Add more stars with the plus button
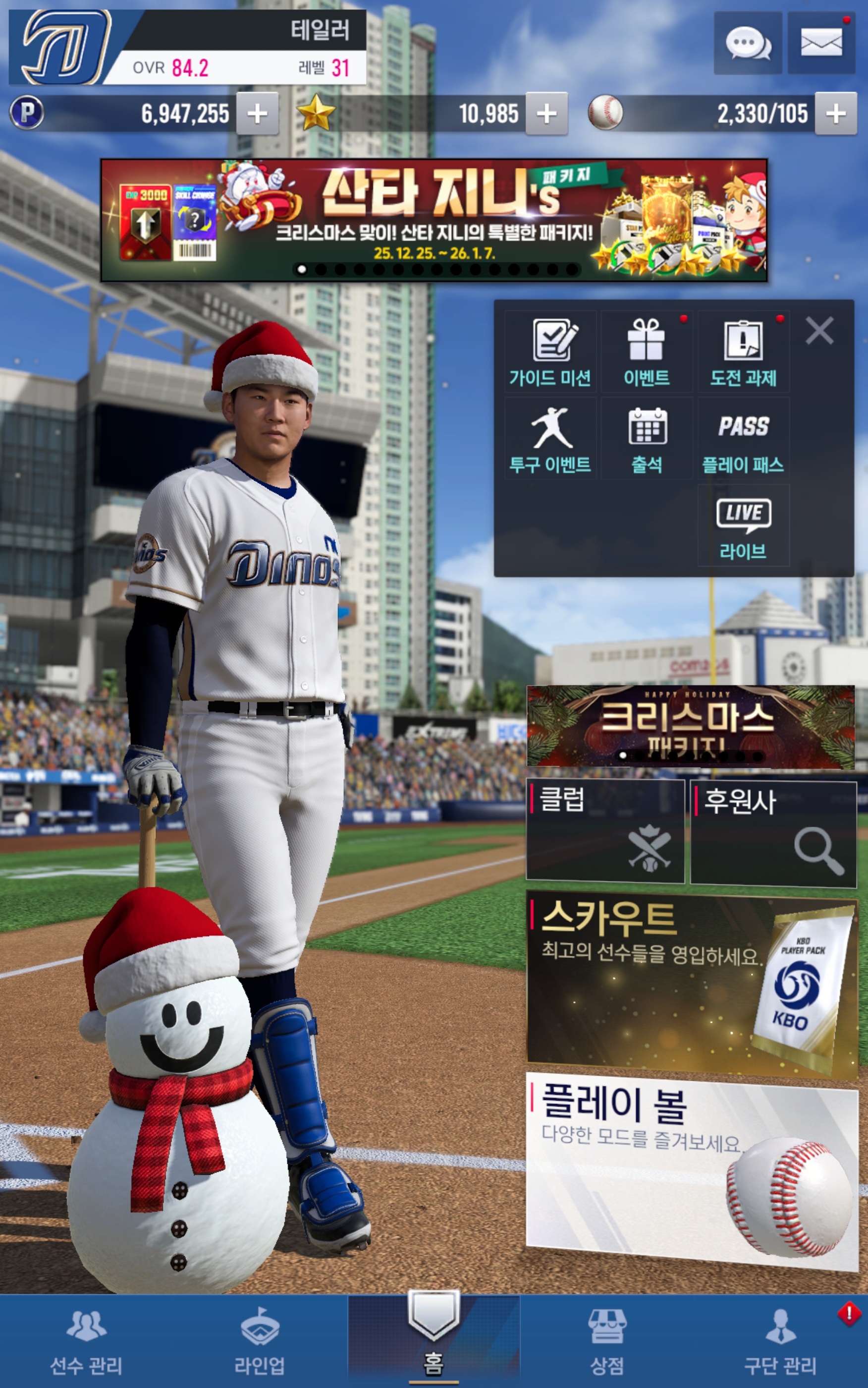This screenshot has width=868, height=1388. (x=546, y=114)
